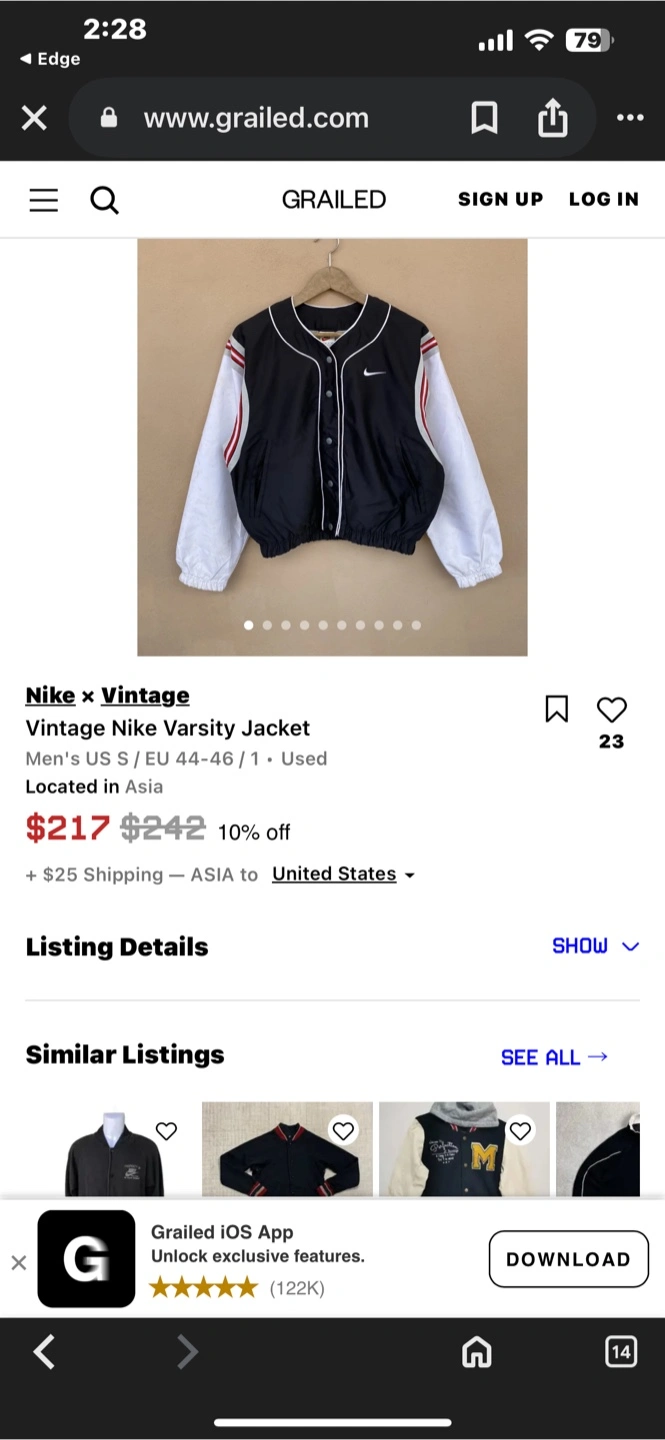Save this jacket listing with the bookmark
The height and width of the screenshot is (1440, 665).
(556, 709)
